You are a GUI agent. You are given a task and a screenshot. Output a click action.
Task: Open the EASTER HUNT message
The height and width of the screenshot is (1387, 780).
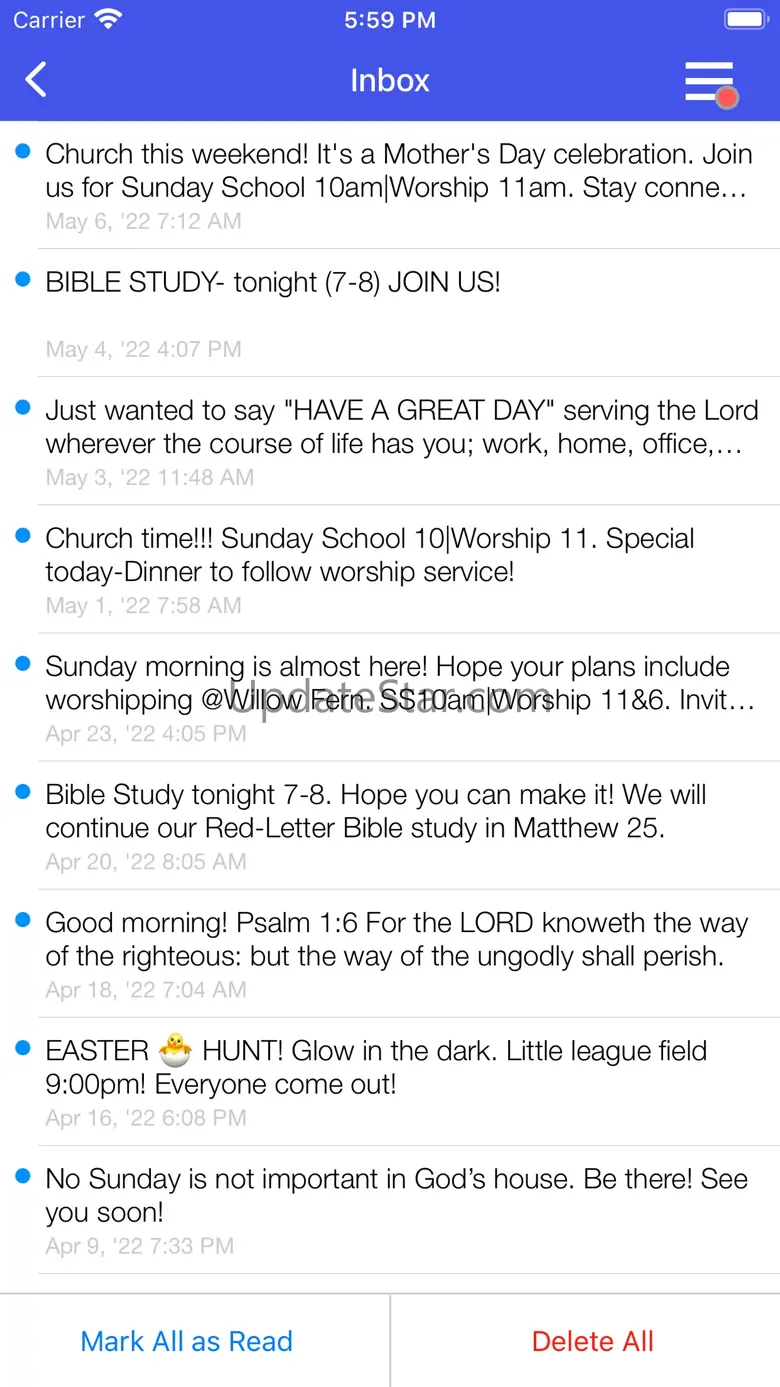[398, 1081]
